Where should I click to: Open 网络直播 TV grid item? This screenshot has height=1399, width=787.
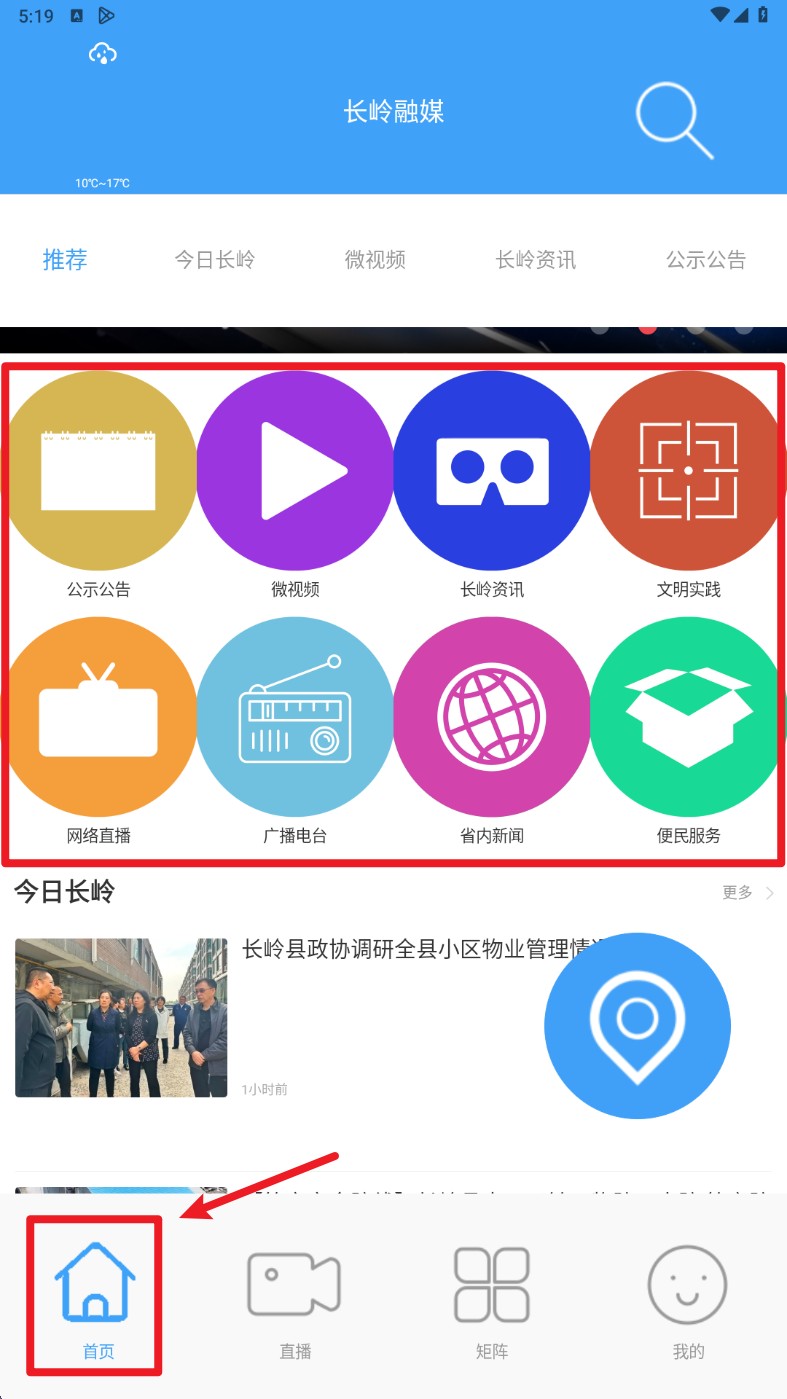(98, 718)
